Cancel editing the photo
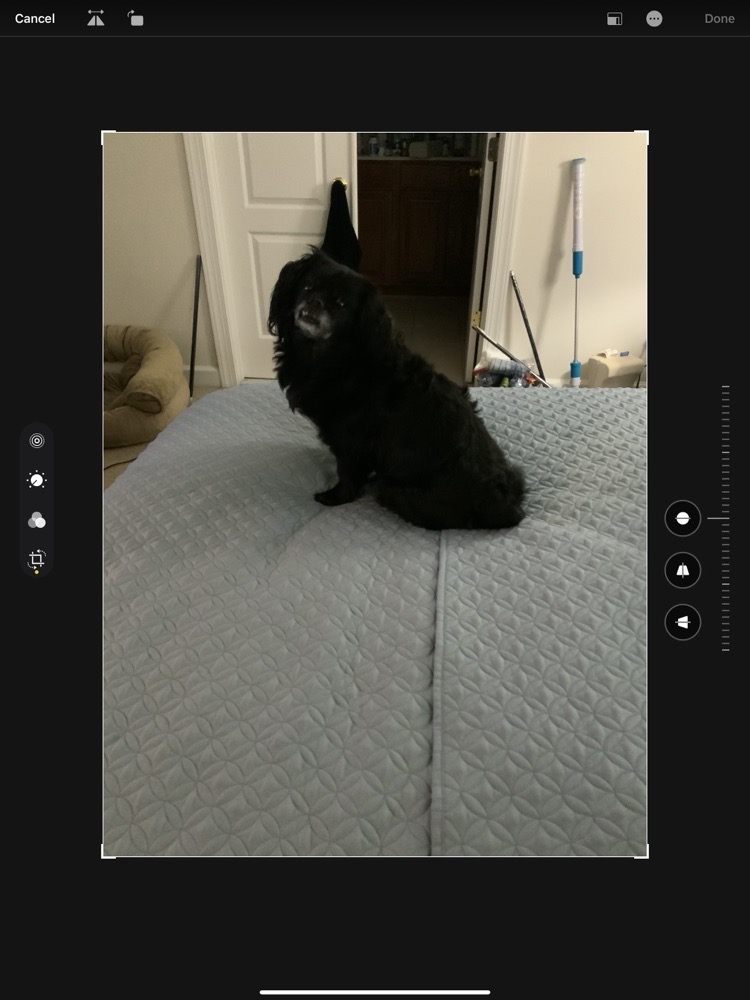 coord(33,18)
